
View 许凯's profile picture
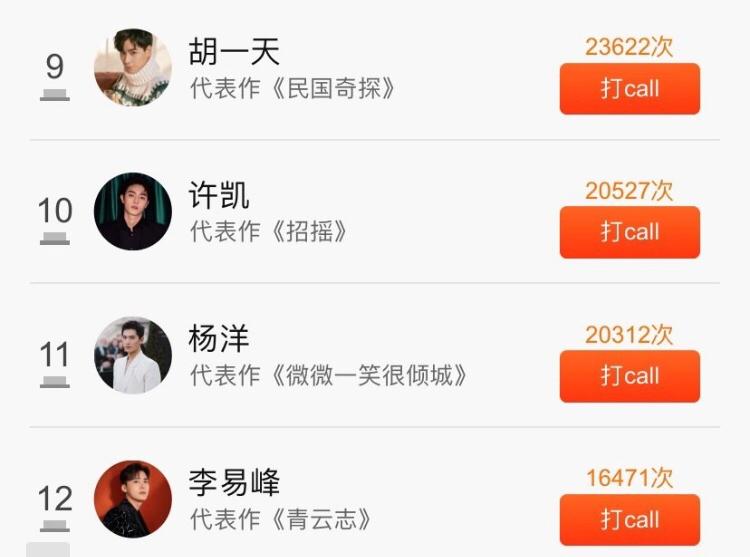[x=133, y=211]
